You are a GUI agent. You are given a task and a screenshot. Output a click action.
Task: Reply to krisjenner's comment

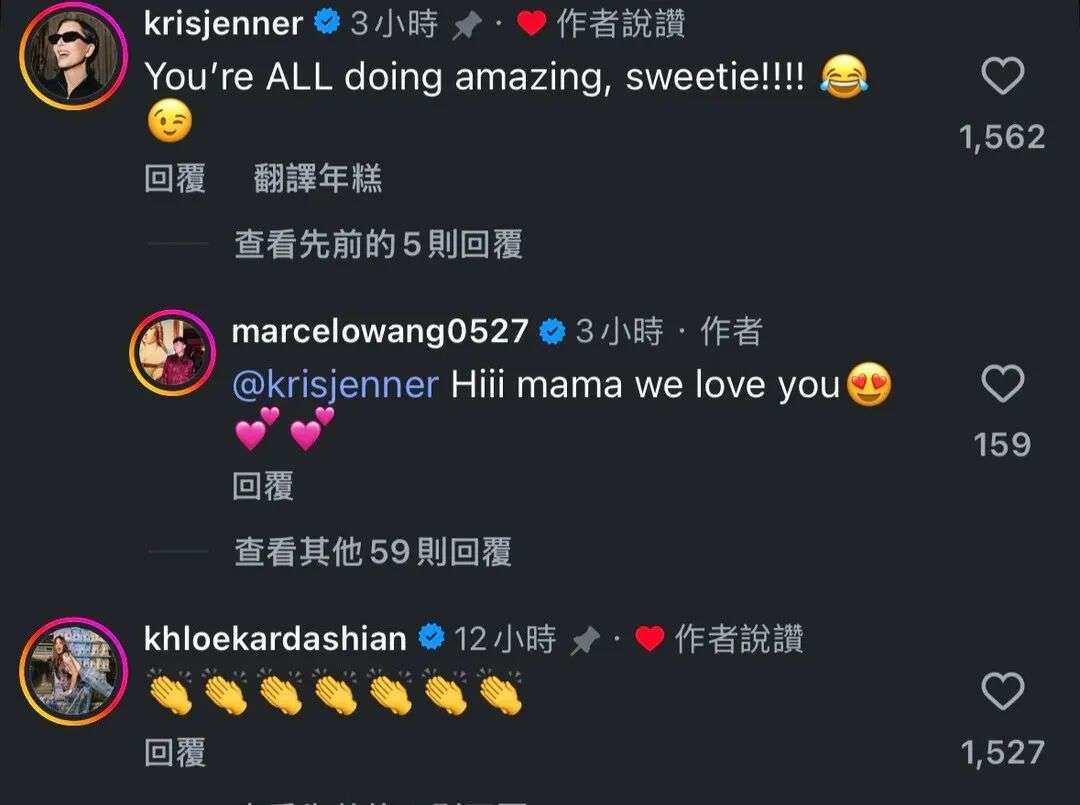coord(175,179)
